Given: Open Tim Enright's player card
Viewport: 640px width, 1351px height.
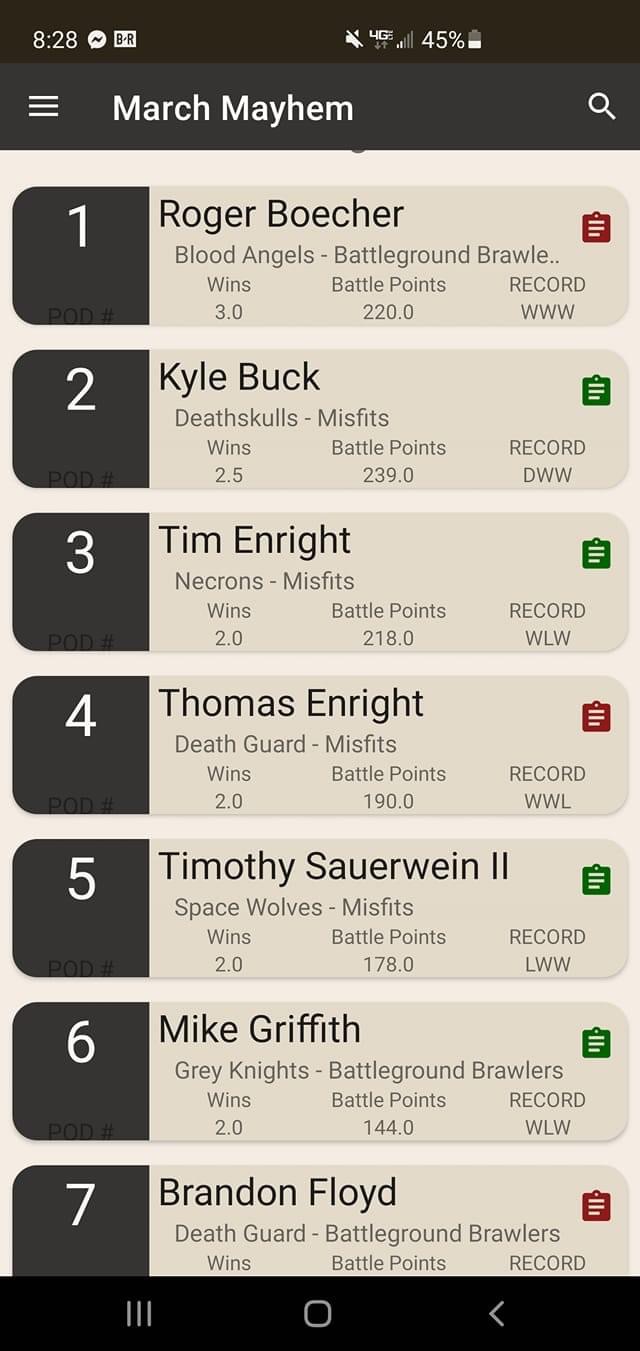Looking at the screenshot, I should 320,582.
